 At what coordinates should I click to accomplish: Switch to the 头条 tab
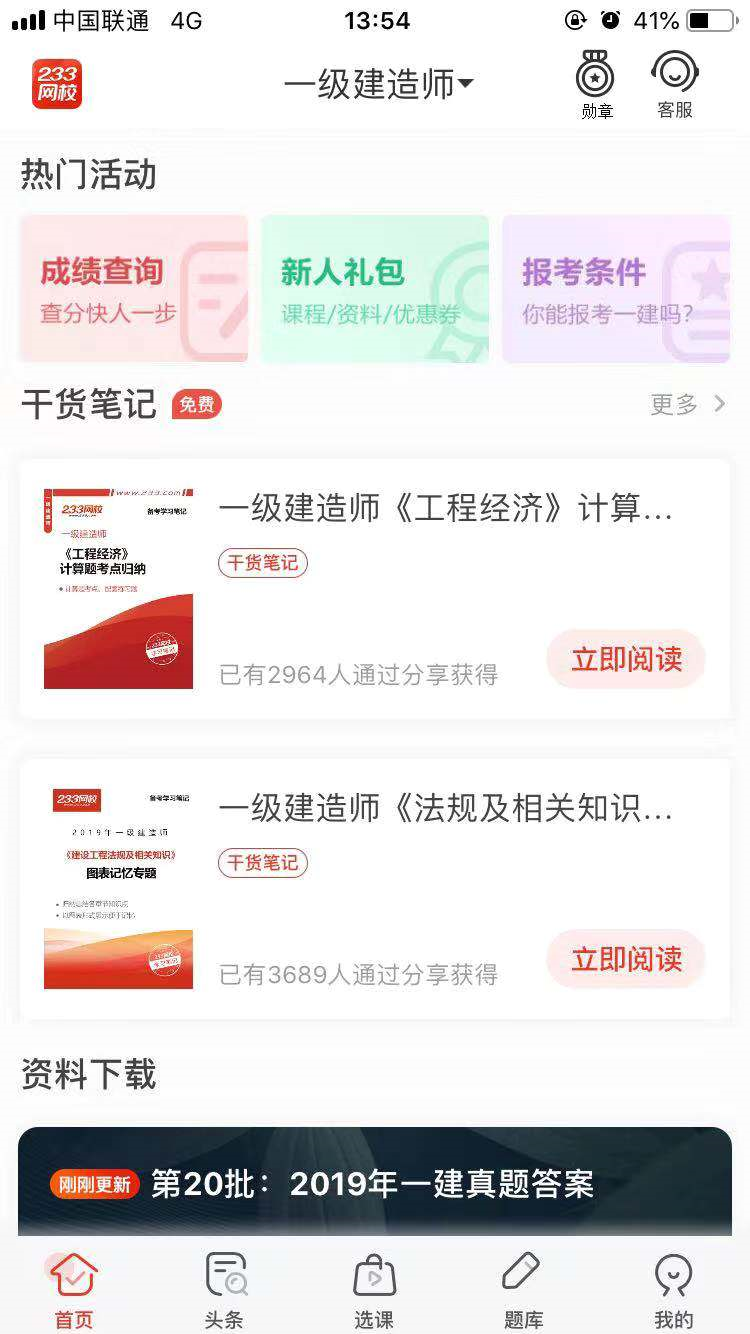coord(224,1290)
